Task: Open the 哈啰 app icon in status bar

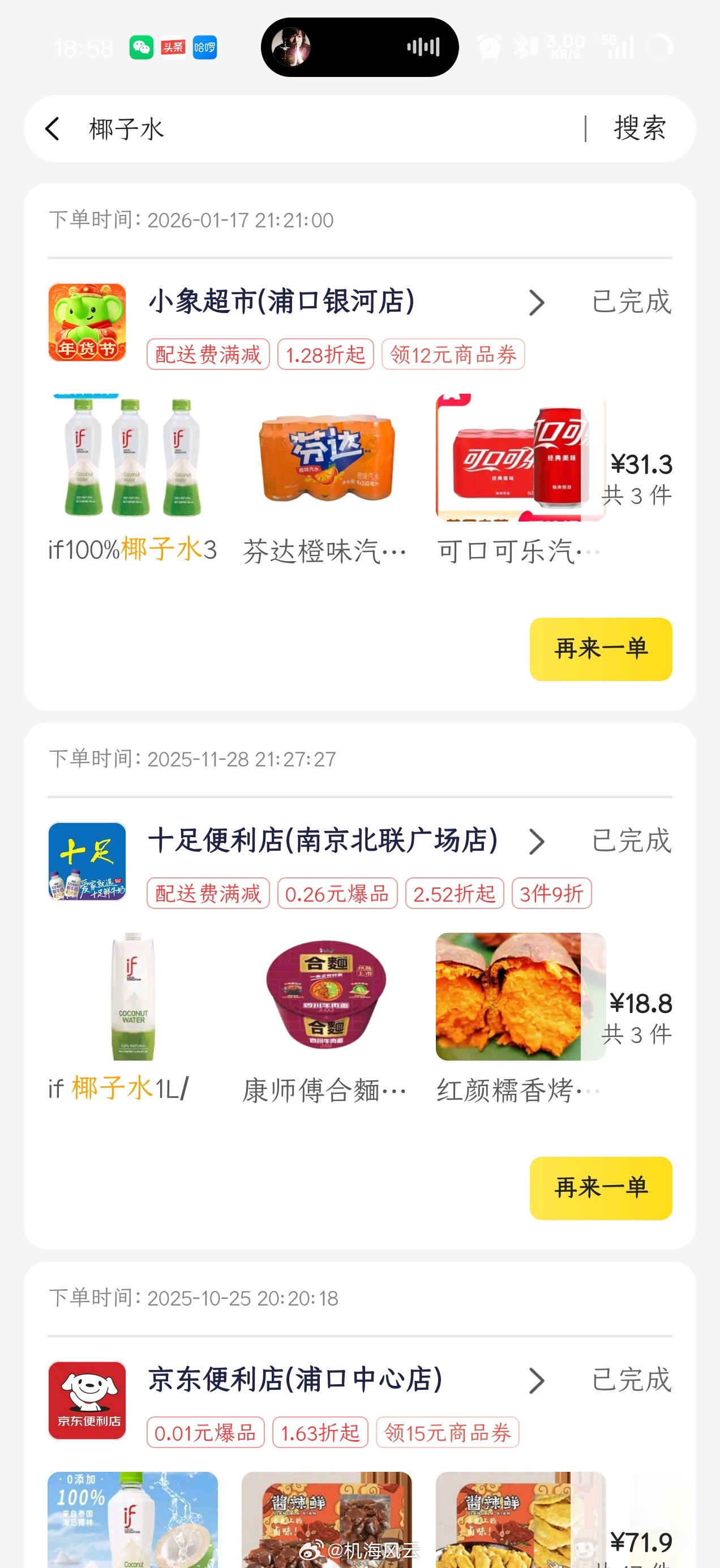Action: (x=205, y=48)
